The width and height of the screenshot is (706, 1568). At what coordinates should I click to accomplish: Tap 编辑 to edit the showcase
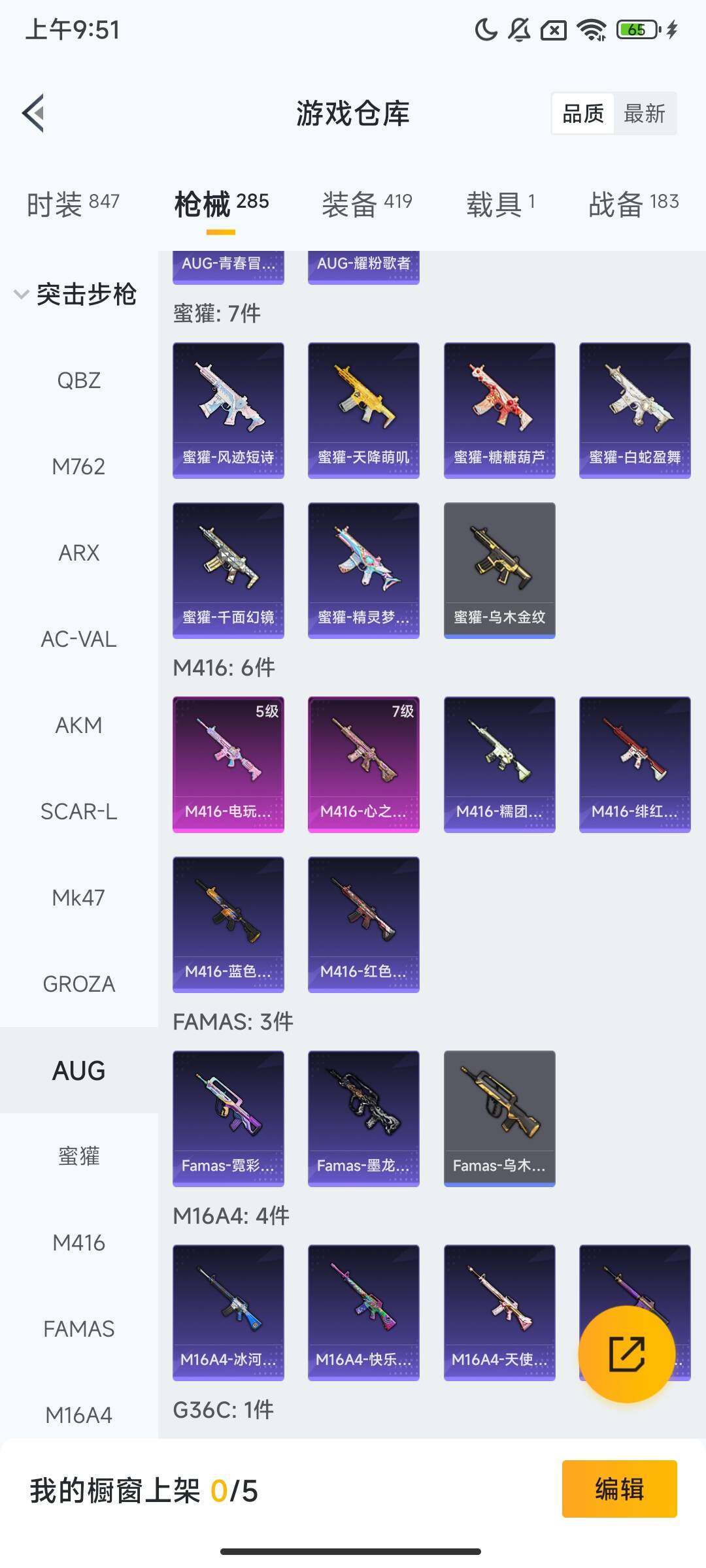click(619, 1489)
